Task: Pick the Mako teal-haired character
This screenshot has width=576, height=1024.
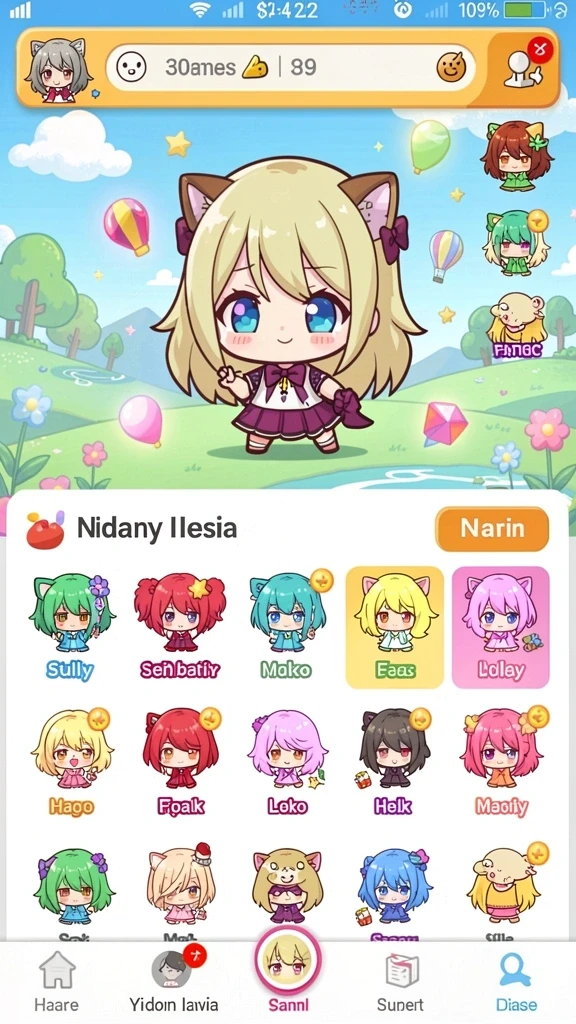Action: [287, 627]
